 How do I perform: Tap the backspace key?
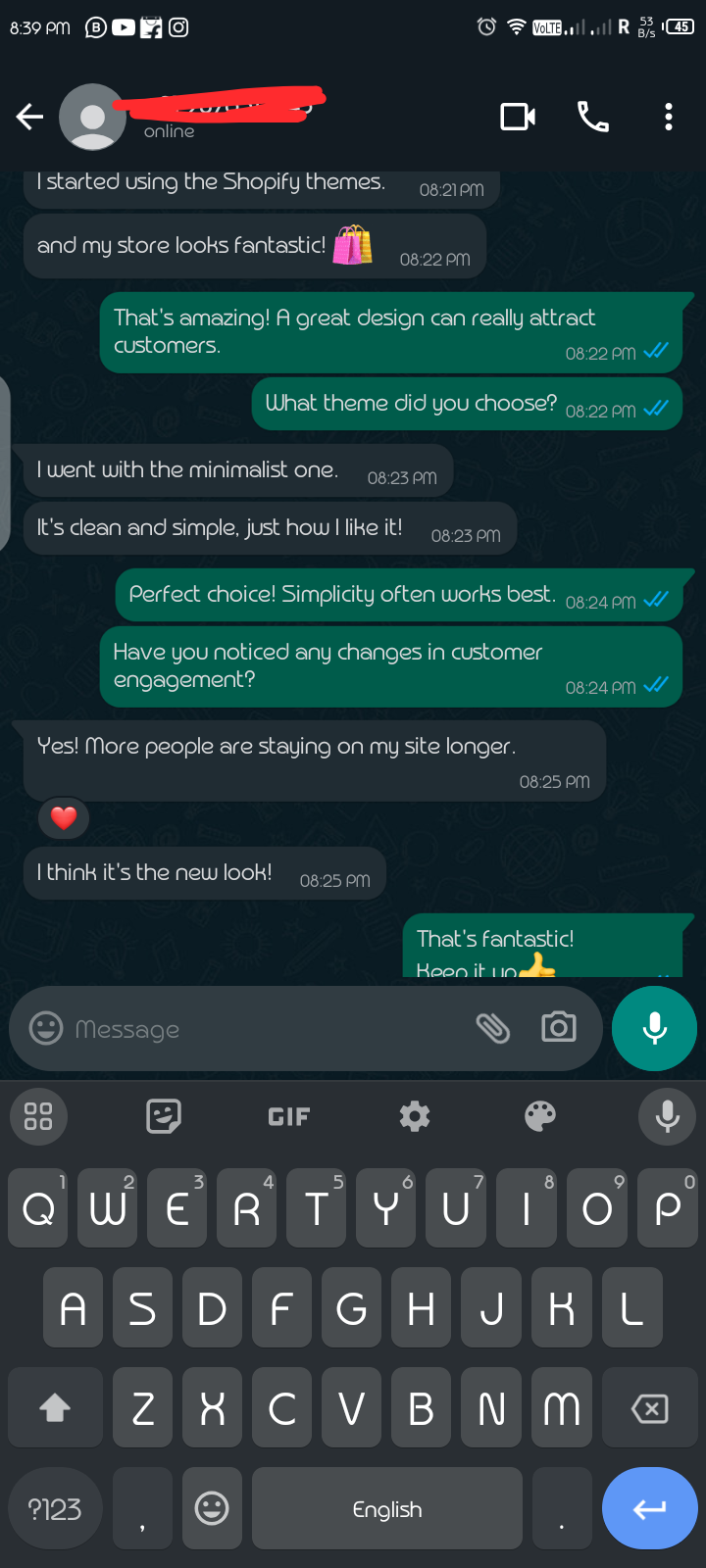pos(649,1408)
